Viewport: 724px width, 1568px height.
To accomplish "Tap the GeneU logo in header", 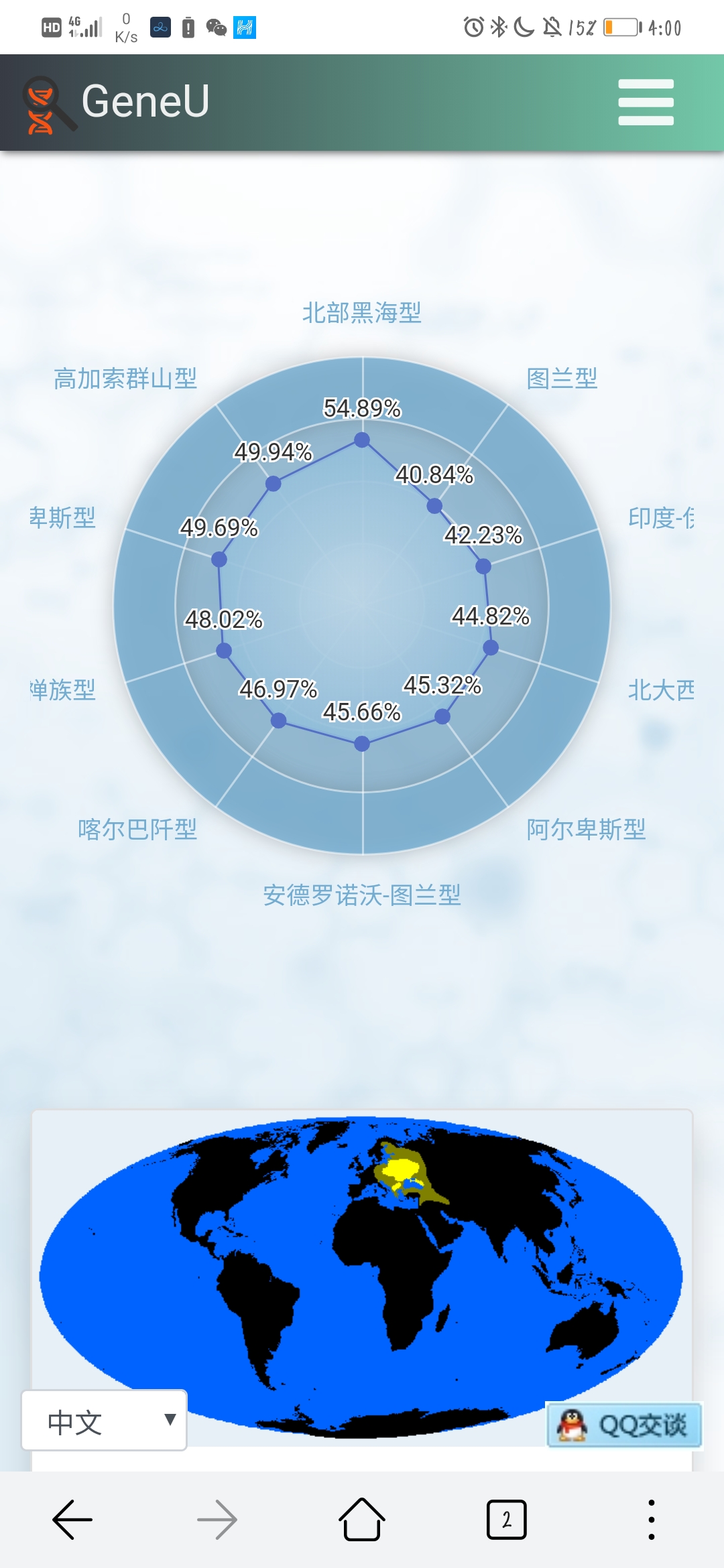I will pos(116,103).
